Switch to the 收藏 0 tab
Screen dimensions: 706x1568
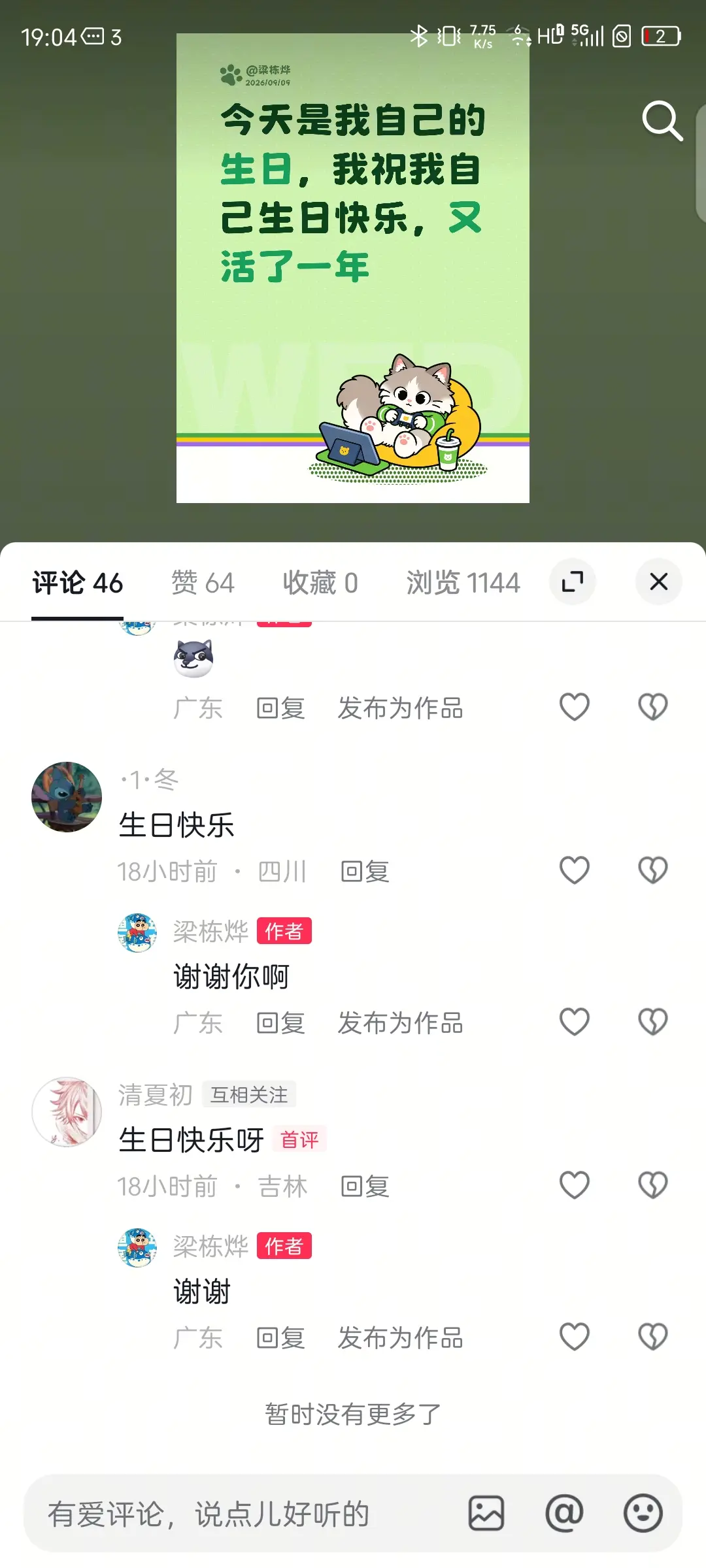pyautogui.click(x=320, y=583)
